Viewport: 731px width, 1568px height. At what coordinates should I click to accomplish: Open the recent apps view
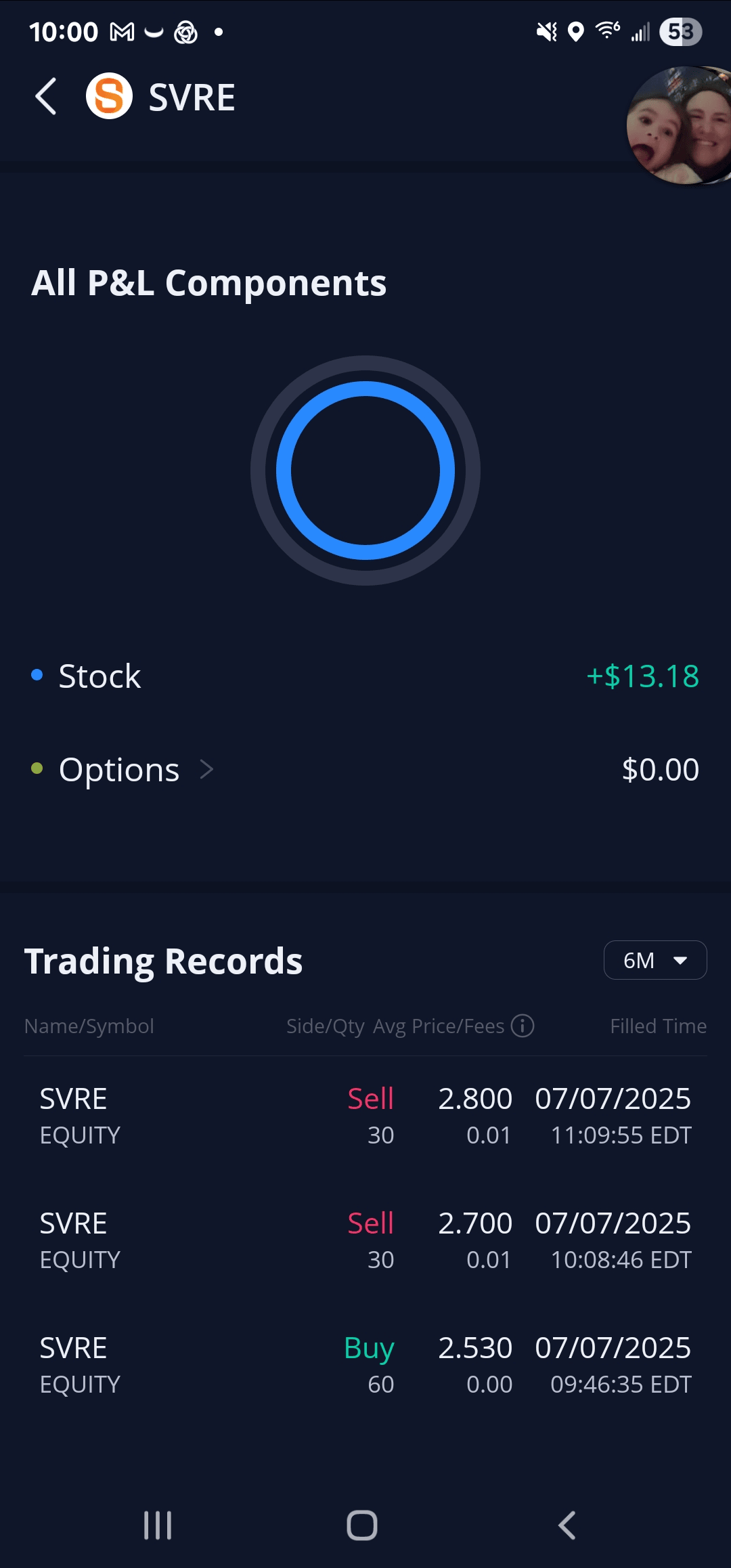click(x=158, y=1525)
